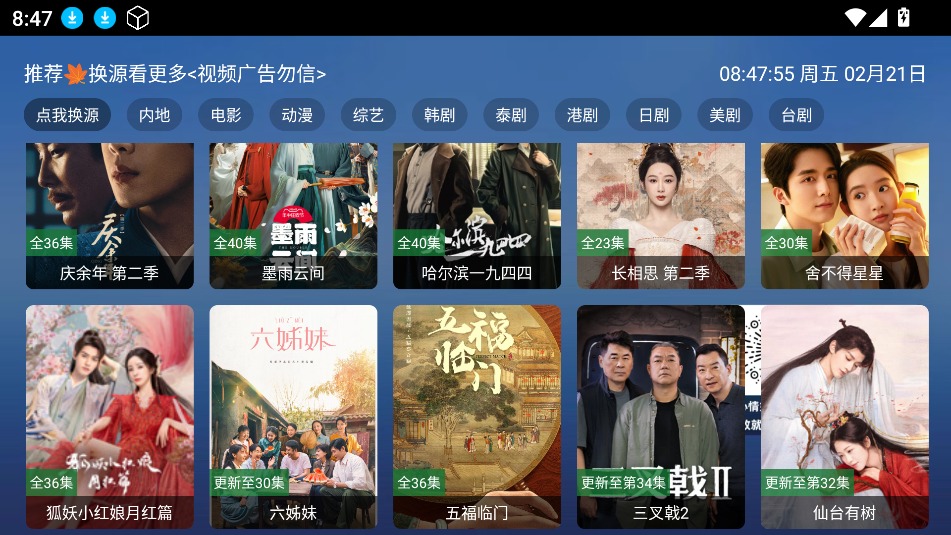Open the 日剧 category
This screenshot has width=951, height=535.
(654, 115)
